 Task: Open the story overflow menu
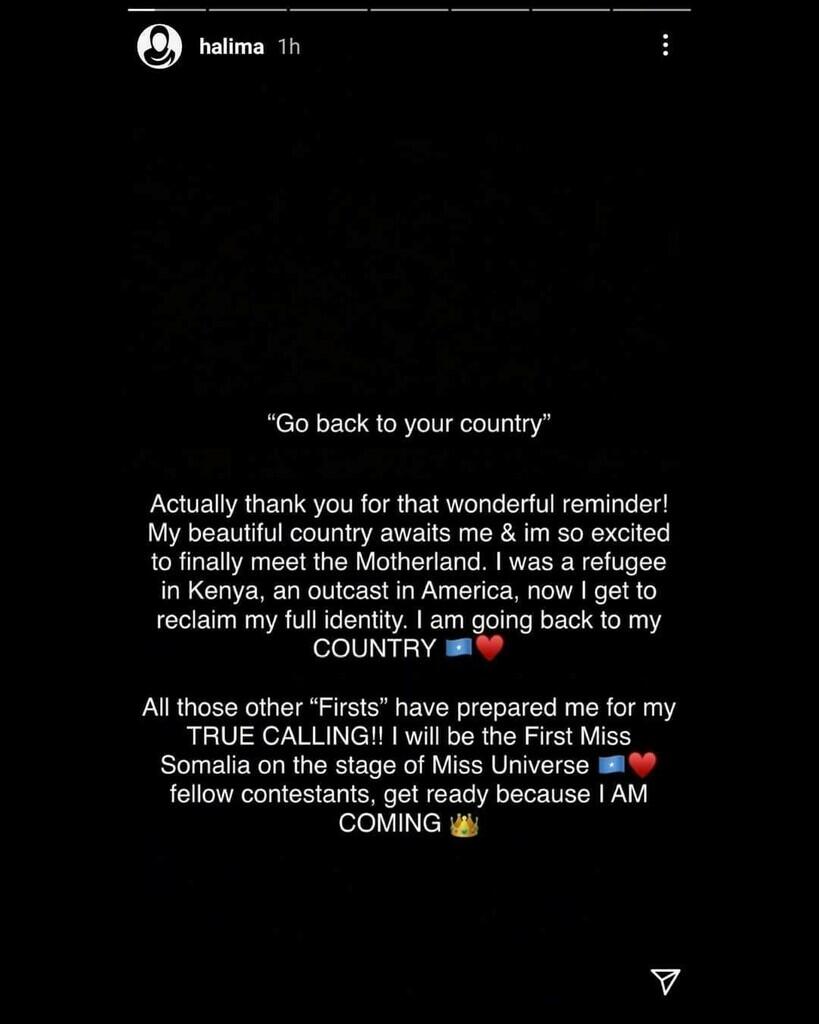point(666,45)
